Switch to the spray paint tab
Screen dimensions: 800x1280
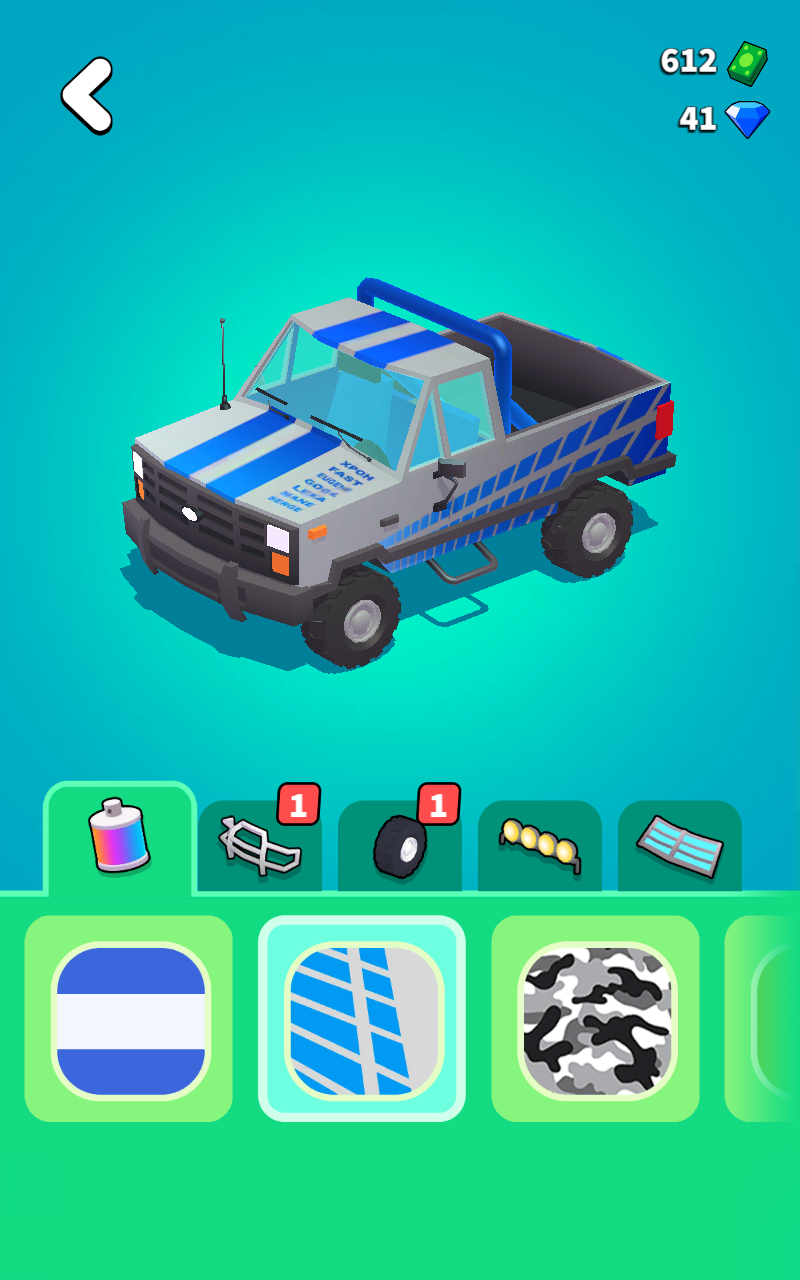(x=120, y=838)
